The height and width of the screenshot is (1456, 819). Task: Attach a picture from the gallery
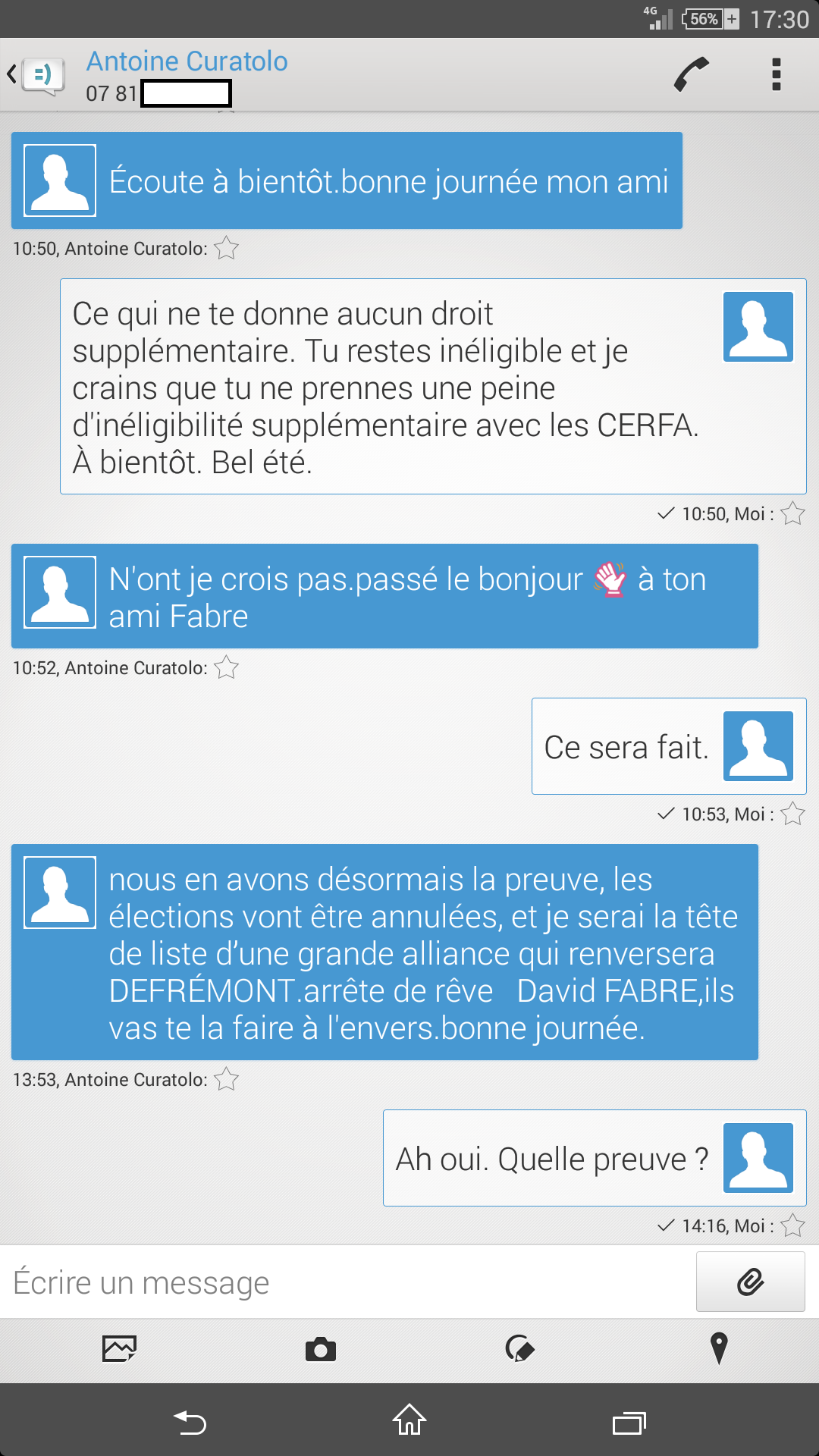click(x=119, y=1349)
